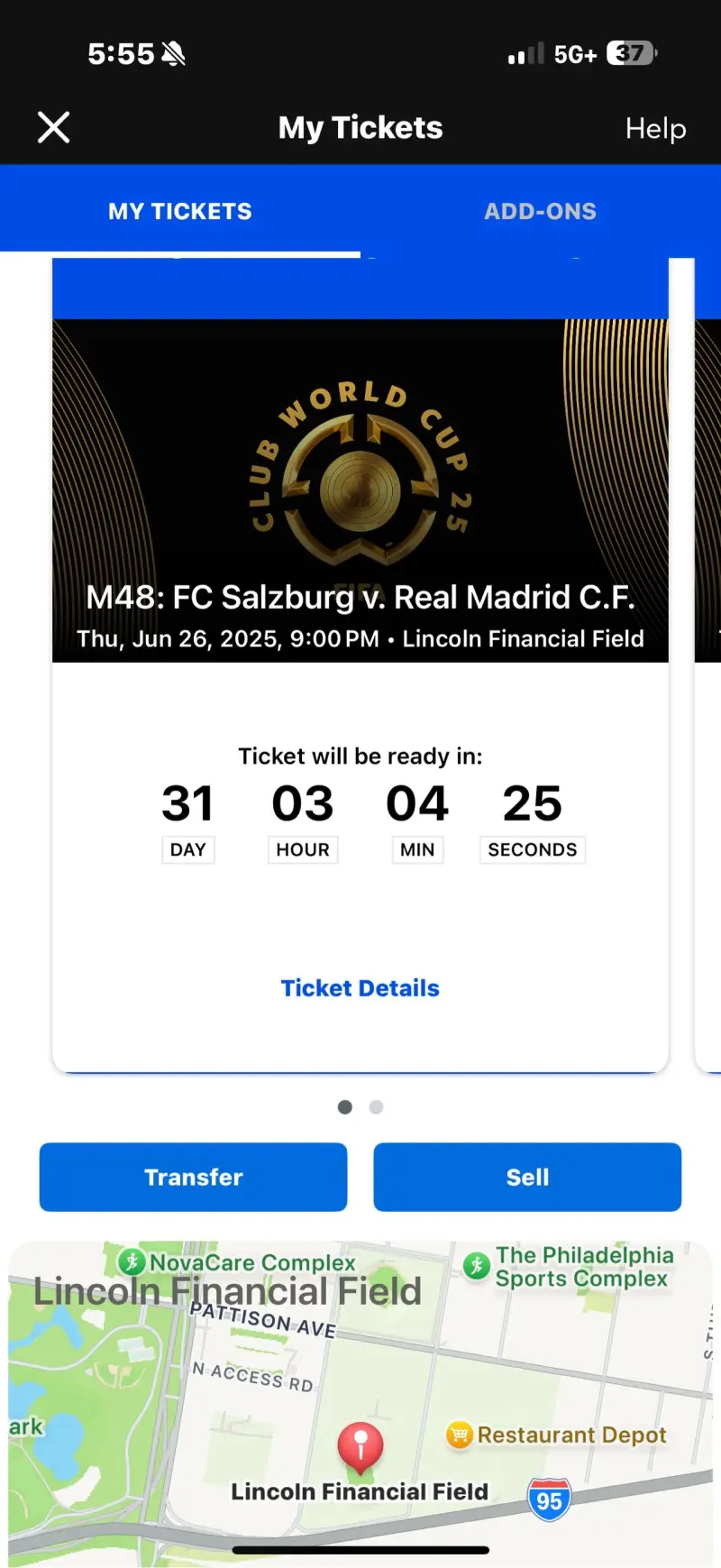Open Ticket Details link
The height and width of the screenshot is (1568, 721).
tap(360, 988)
